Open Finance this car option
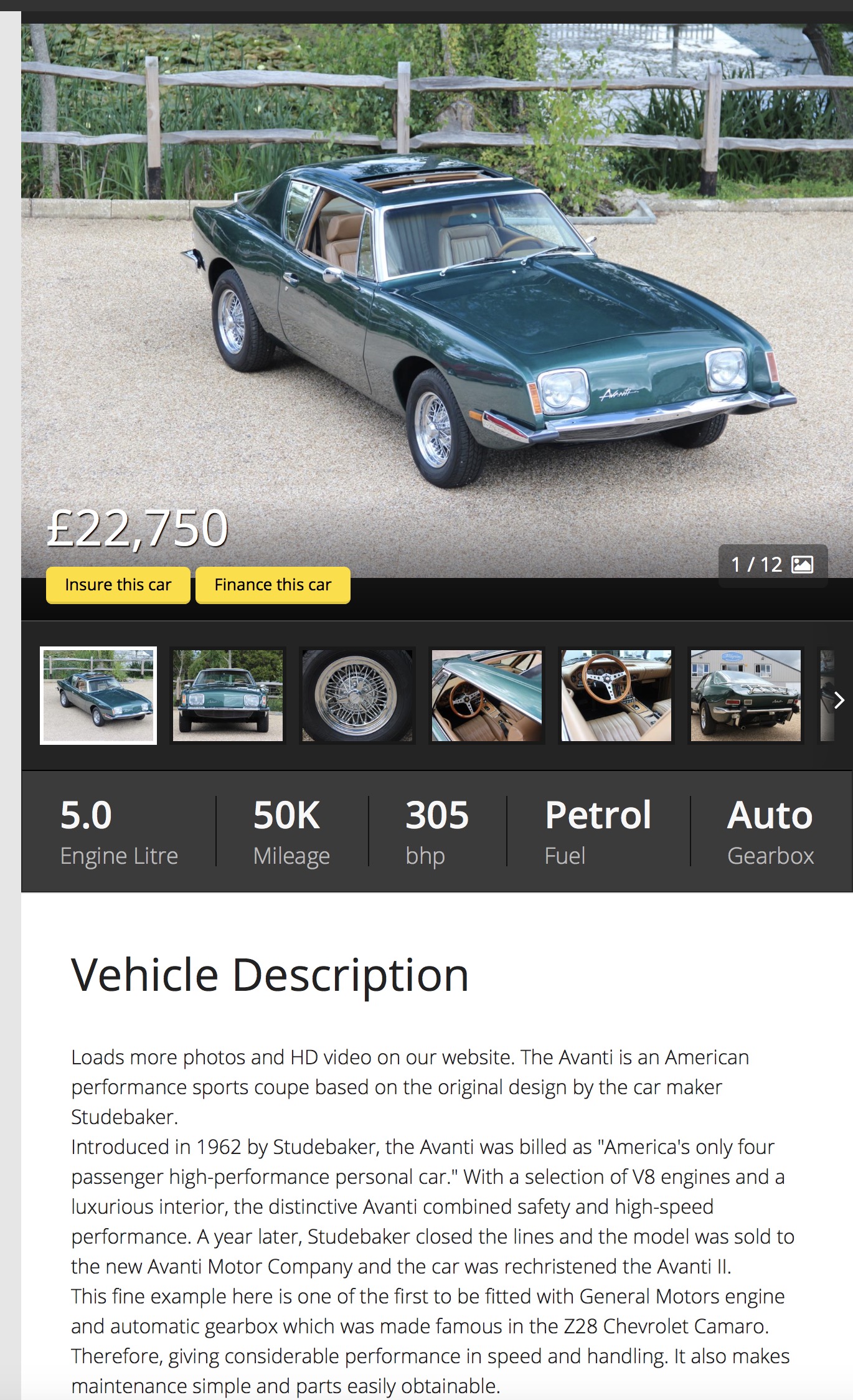The height and width of the screenshot is (1400, 853). pos(273,585)
